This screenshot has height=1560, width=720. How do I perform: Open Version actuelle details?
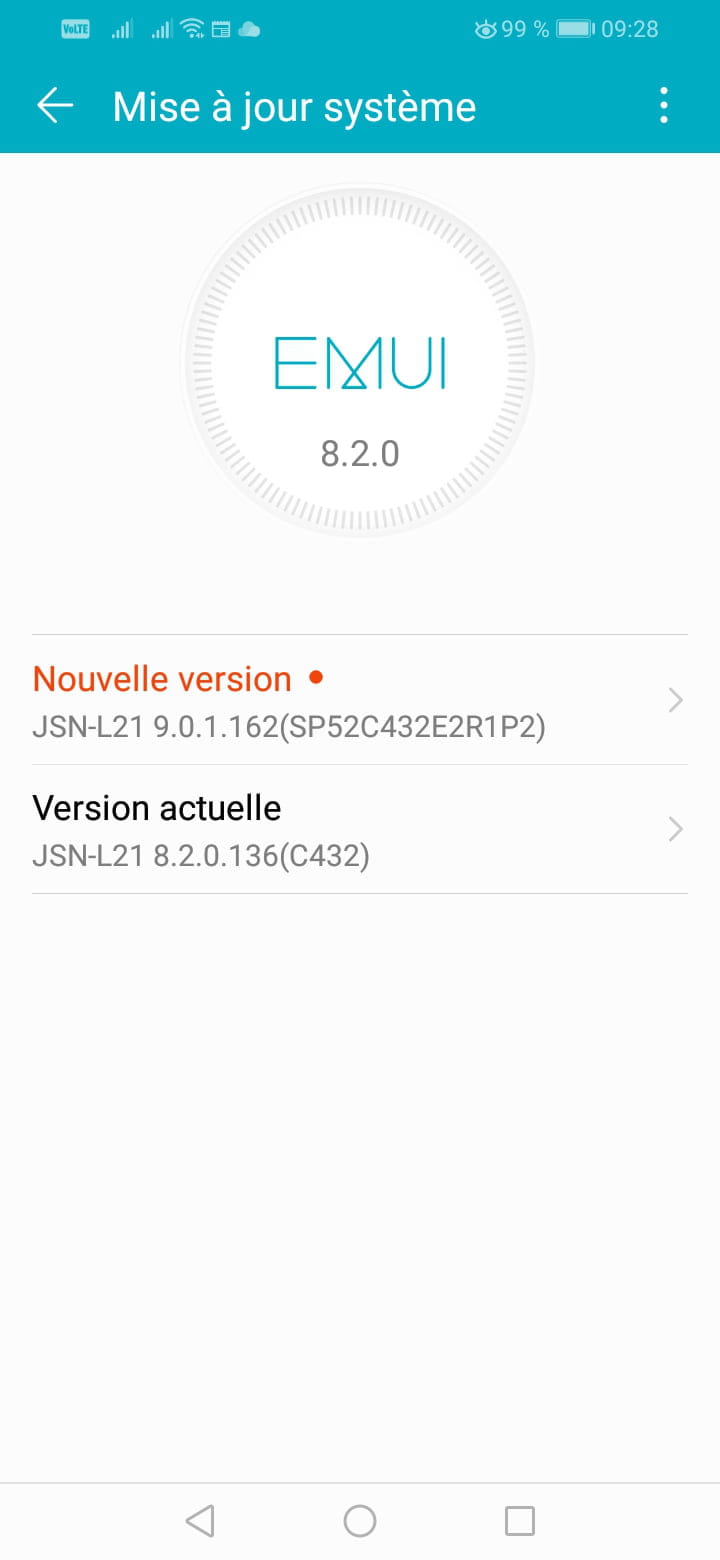point(360,829)
